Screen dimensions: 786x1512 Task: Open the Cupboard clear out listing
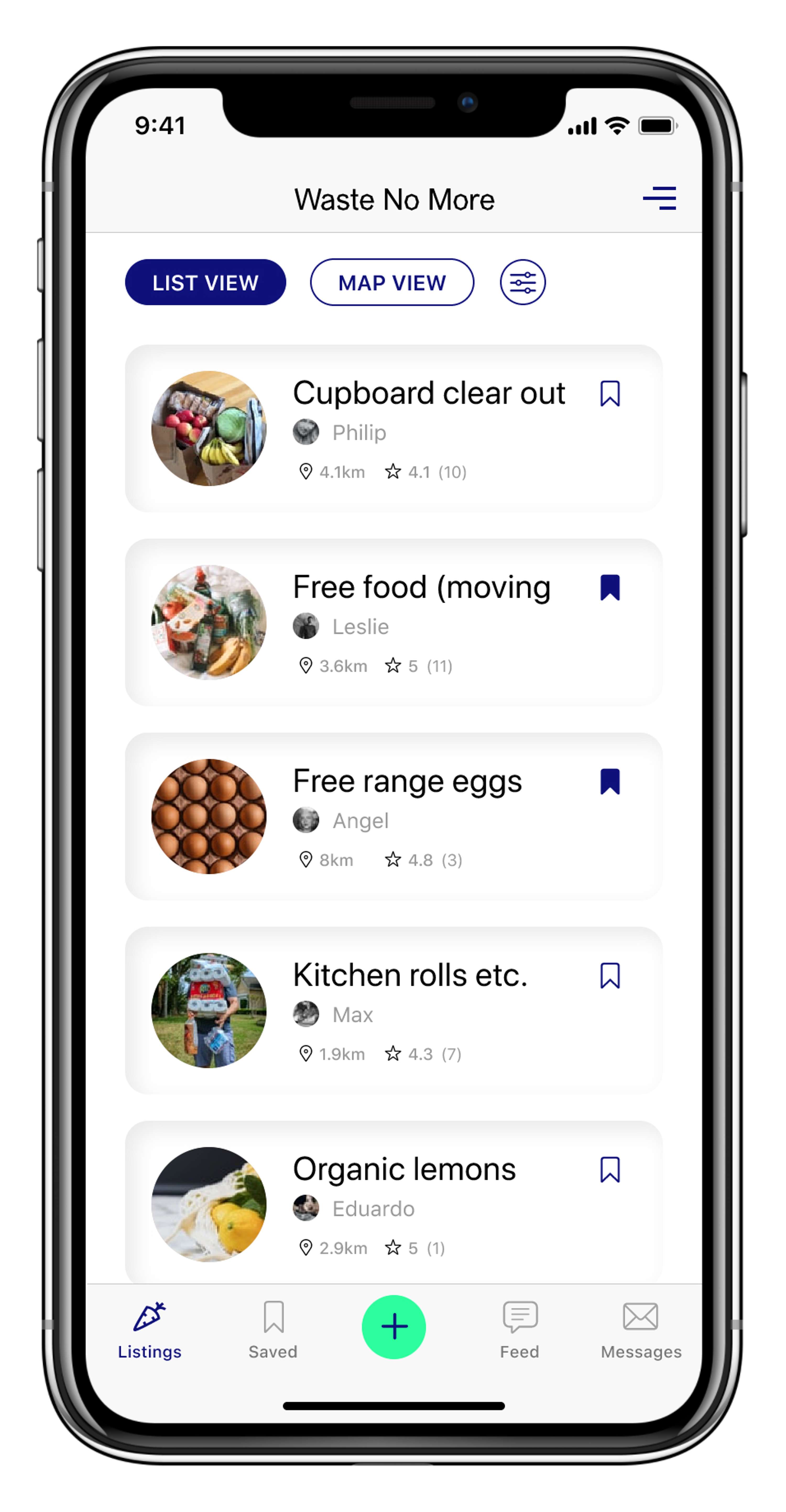429,393
